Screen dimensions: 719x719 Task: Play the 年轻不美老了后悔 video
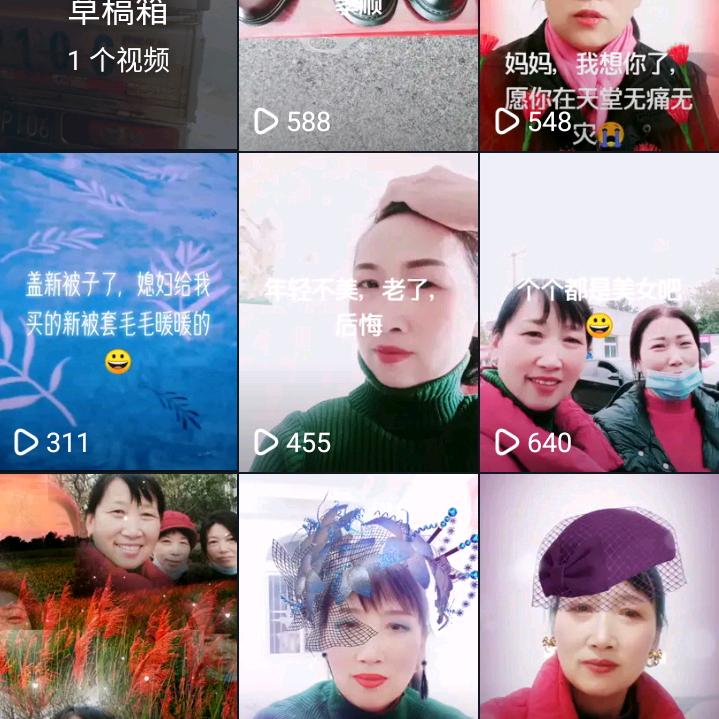click(358, 311)
